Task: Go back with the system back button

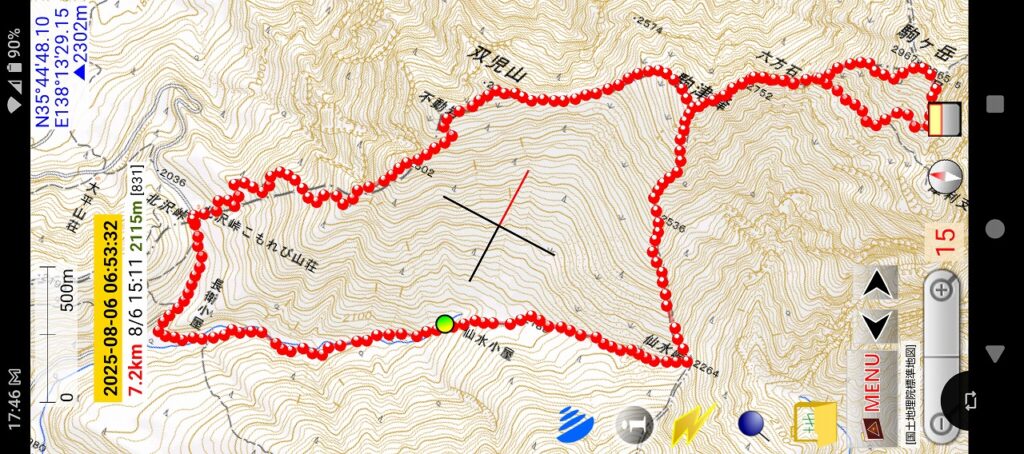Action: pos(995,353)
